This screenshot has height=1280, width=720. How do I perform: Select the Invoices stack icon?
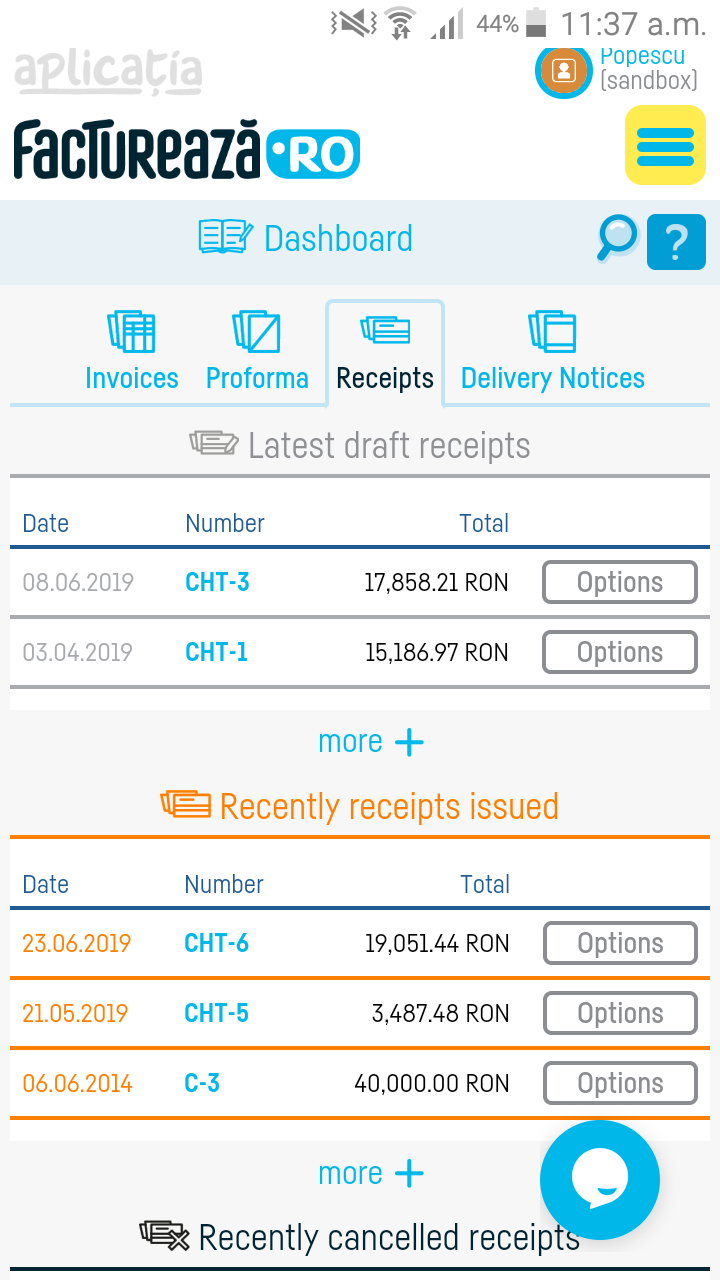click(x=131, y=332)
